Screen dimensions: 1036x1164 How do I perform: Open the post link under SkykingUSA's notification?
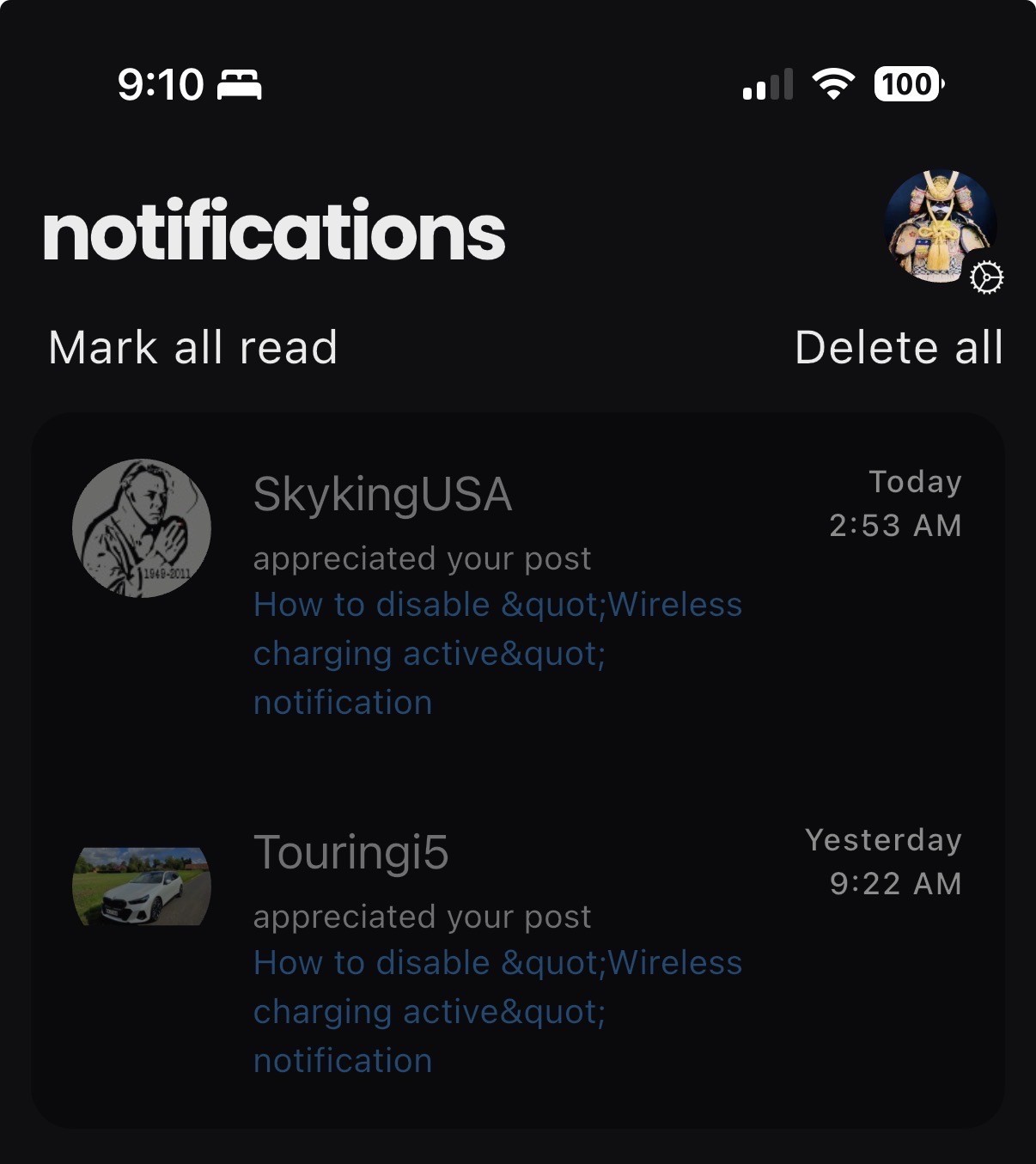[x=497, y=654]
